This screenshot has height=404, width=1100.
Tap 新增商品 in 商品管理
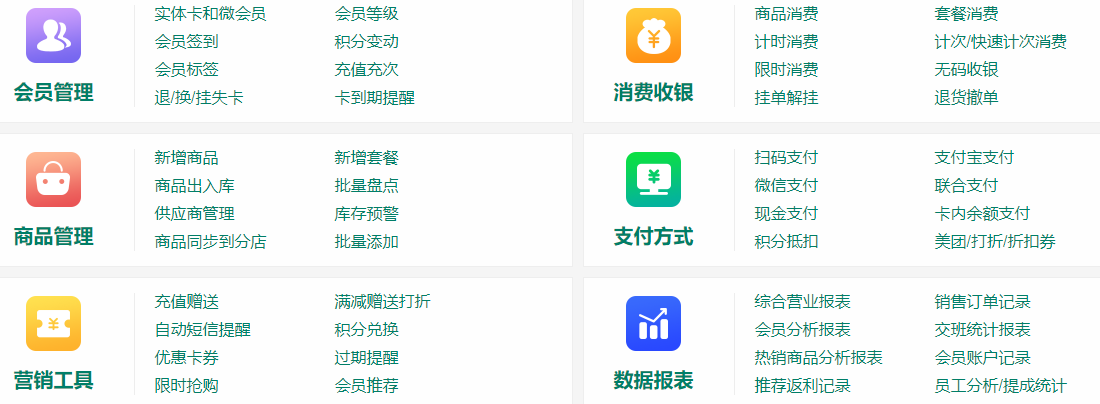186,158
